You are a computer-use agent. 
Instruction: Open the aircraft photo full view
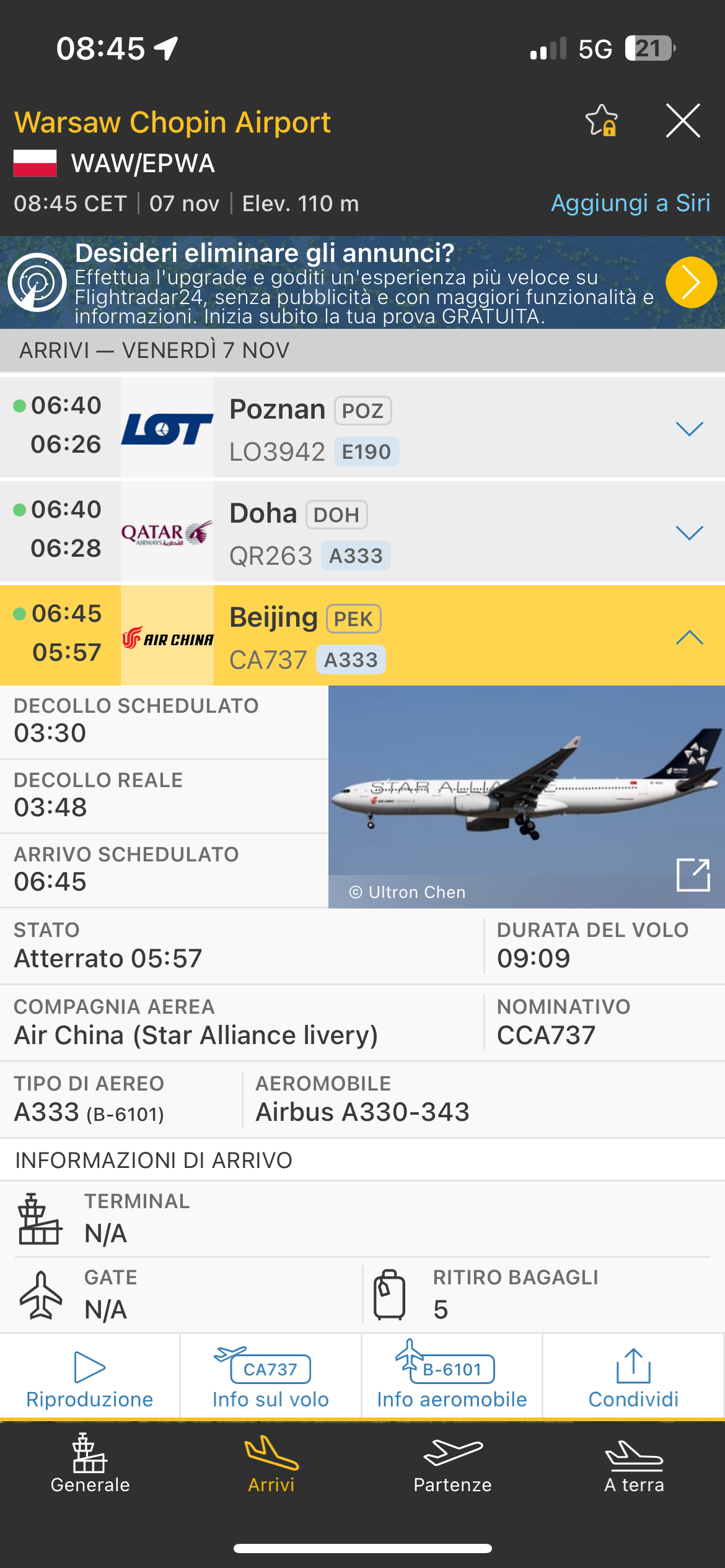pos(693,874)
